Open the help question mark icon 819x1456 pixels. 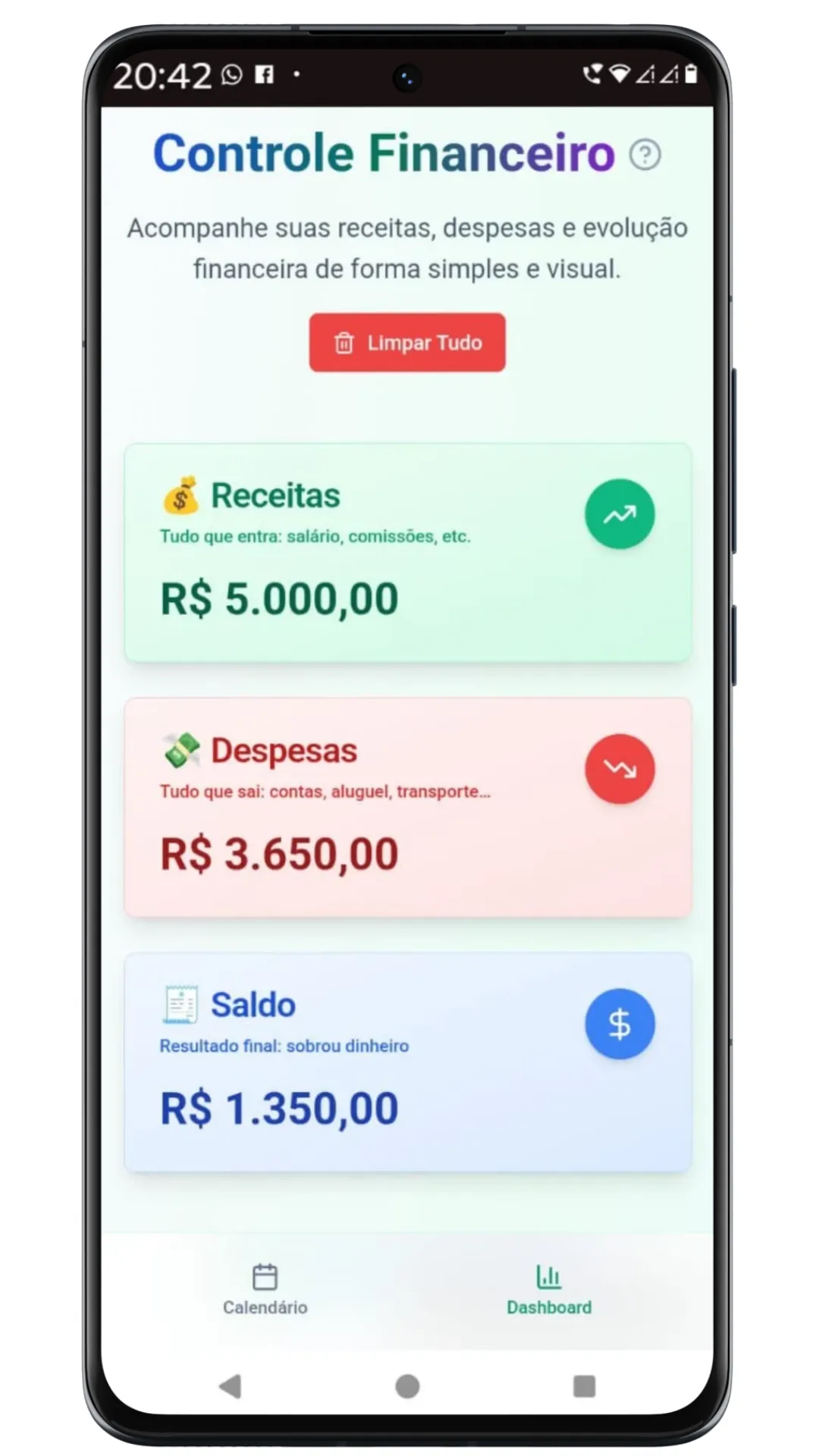click(x=643, y=154)
